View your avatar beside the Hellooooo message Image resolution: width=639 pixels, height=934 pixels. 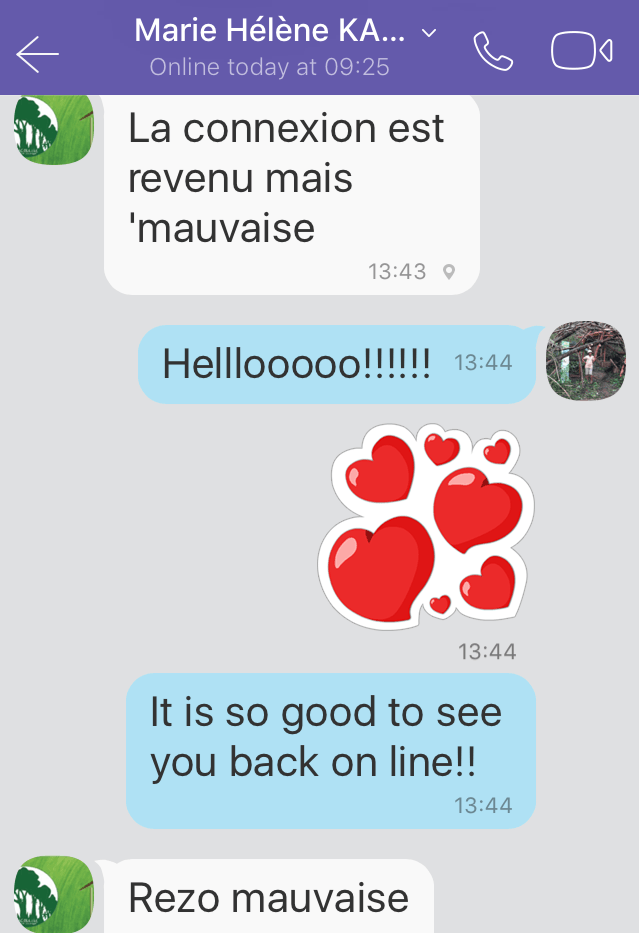pyautogui.click(x=586, y=362)
